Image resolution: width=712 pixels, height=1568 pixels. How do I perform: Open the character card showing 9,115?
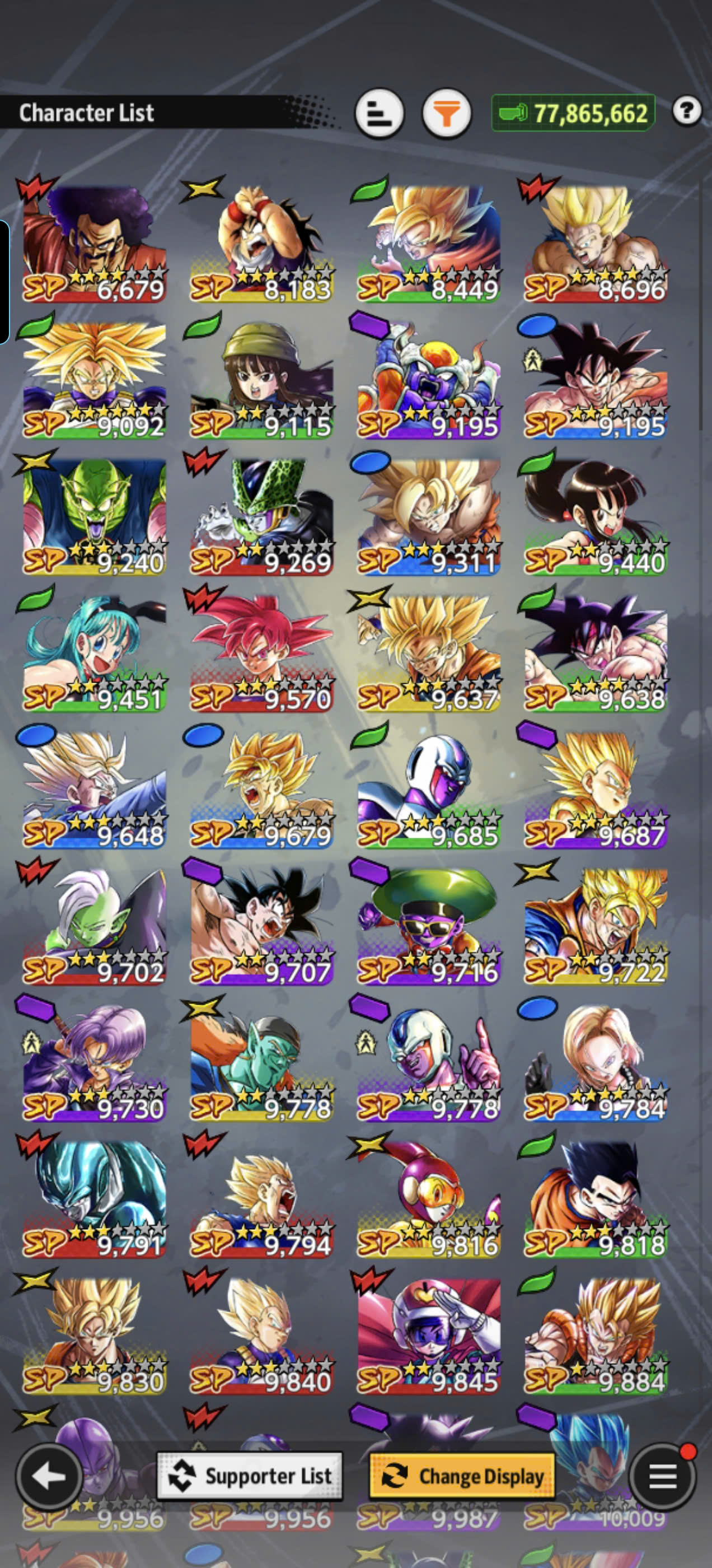261,379
